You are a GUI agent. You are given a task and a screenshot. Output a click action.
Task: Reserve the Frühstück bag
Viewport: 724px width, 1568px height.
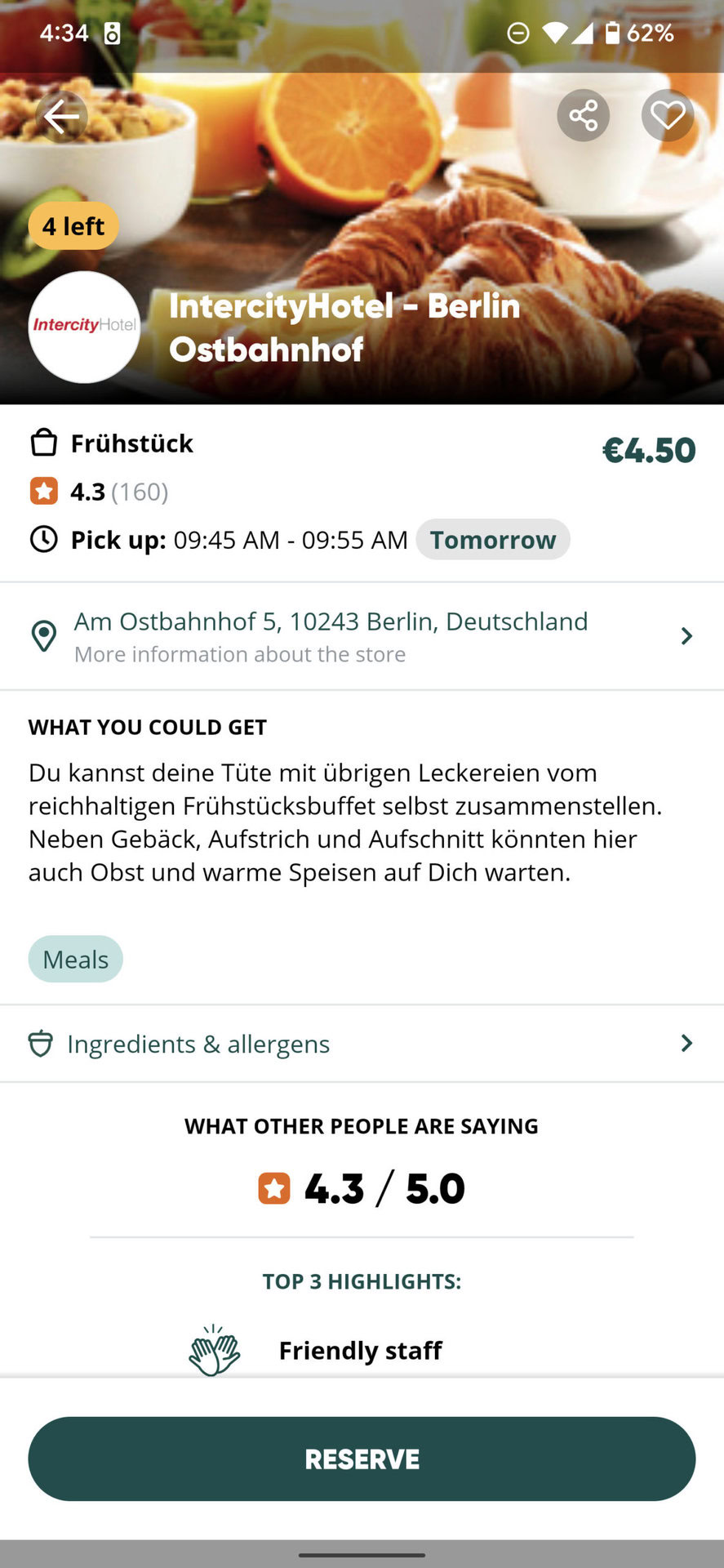coord(362,1459)
